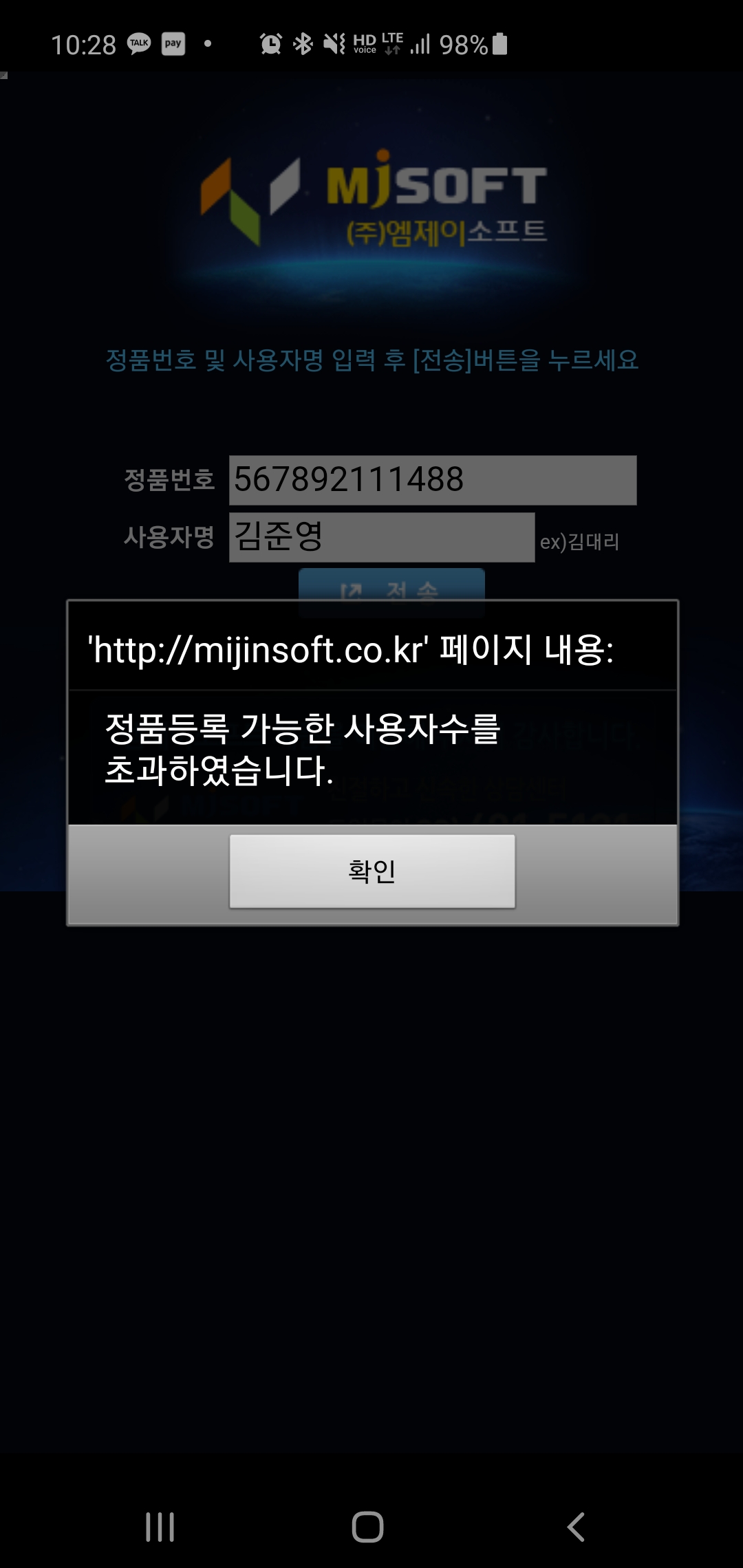Open recent apps from the navigation bar
The height and width of the screenshot is (1568, 743).
[160, 1527]
